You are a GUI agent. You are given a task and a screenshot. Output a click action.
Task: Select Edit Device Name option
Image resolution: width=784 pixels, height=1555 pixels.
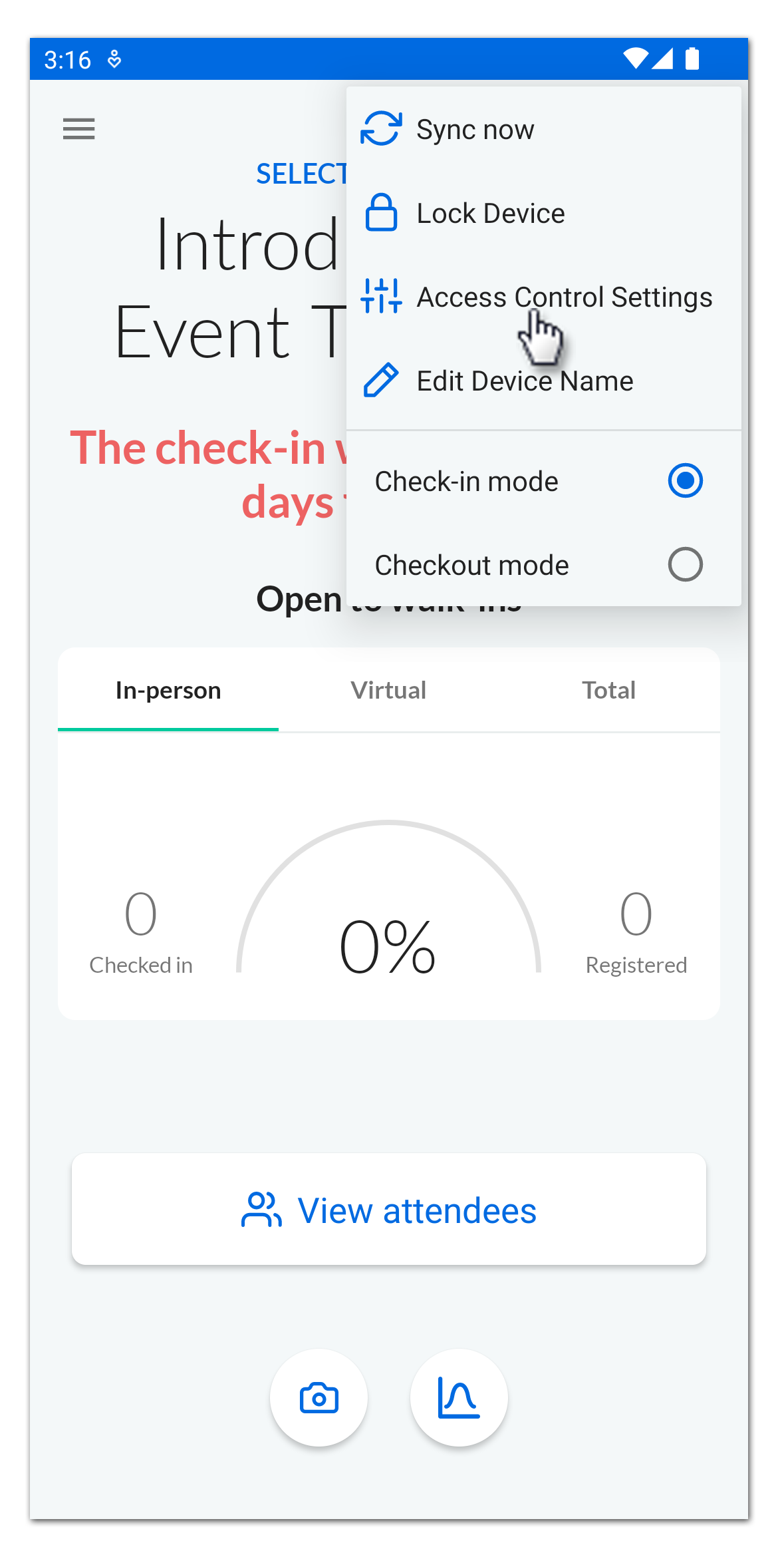point(525,381)
